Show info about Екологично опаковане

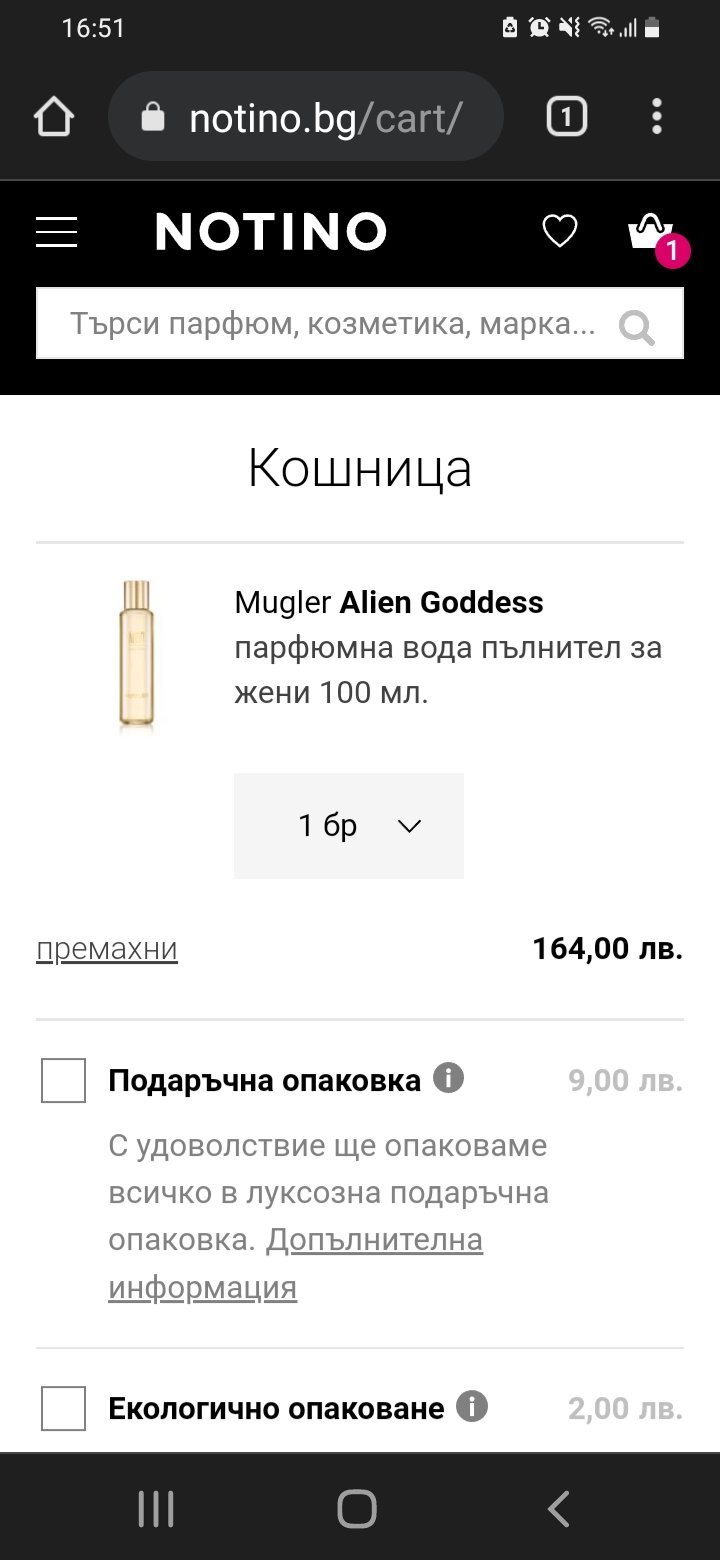472,1407
